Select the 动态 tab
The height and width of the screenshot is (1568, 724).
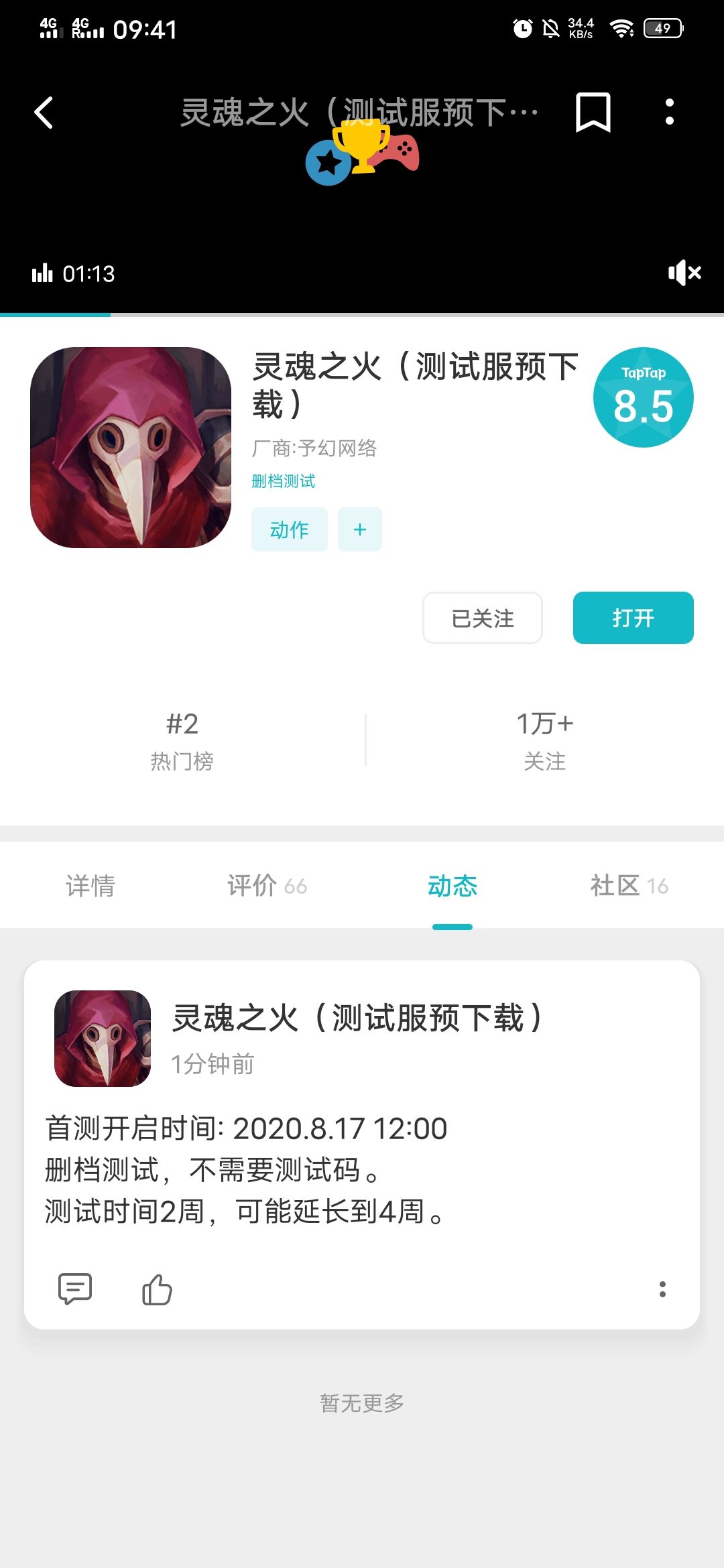click(x=452, y=886)
